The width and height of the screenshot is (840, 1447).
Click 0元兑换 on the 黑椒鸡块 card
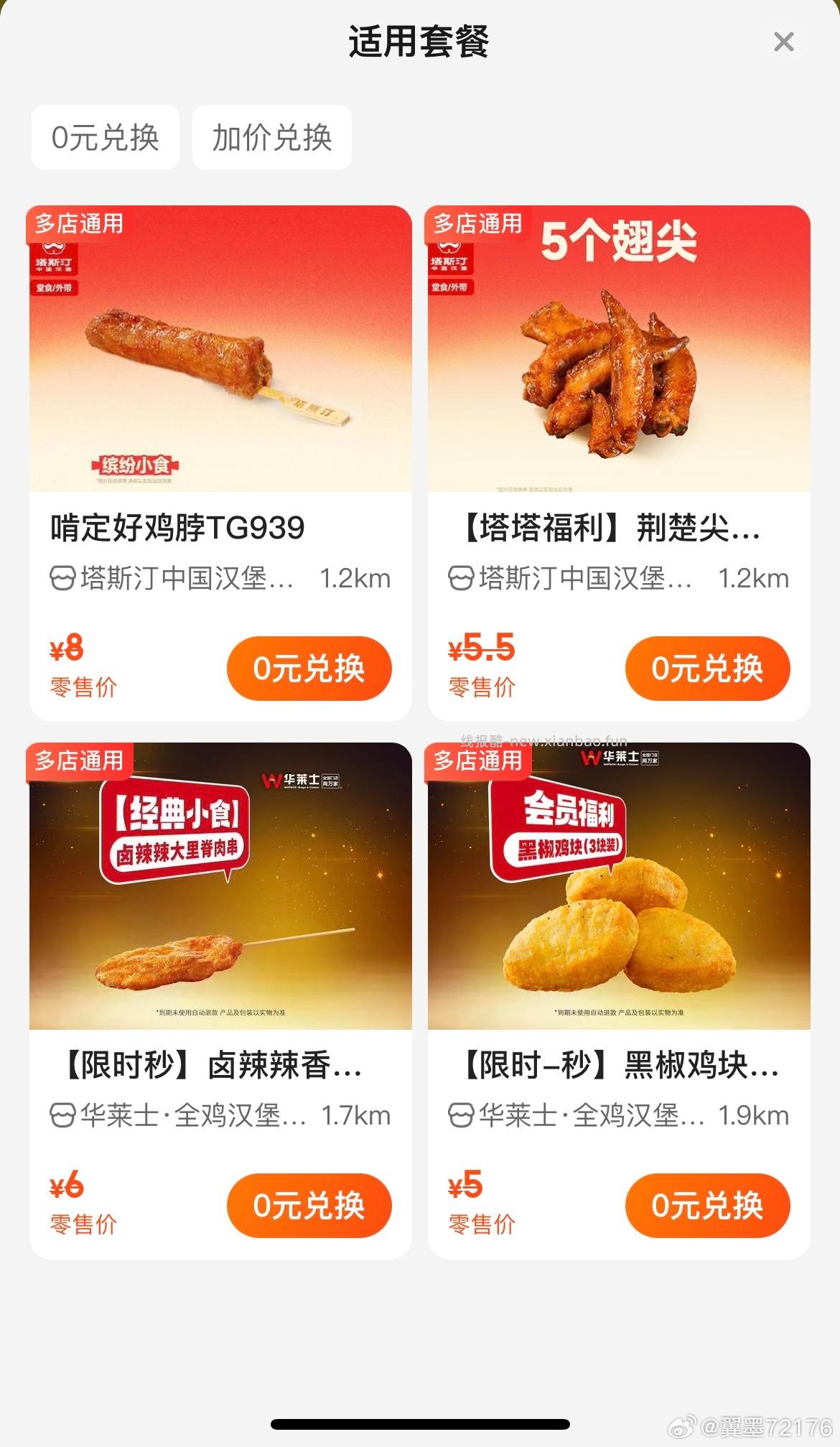[x=706, y=1206]
